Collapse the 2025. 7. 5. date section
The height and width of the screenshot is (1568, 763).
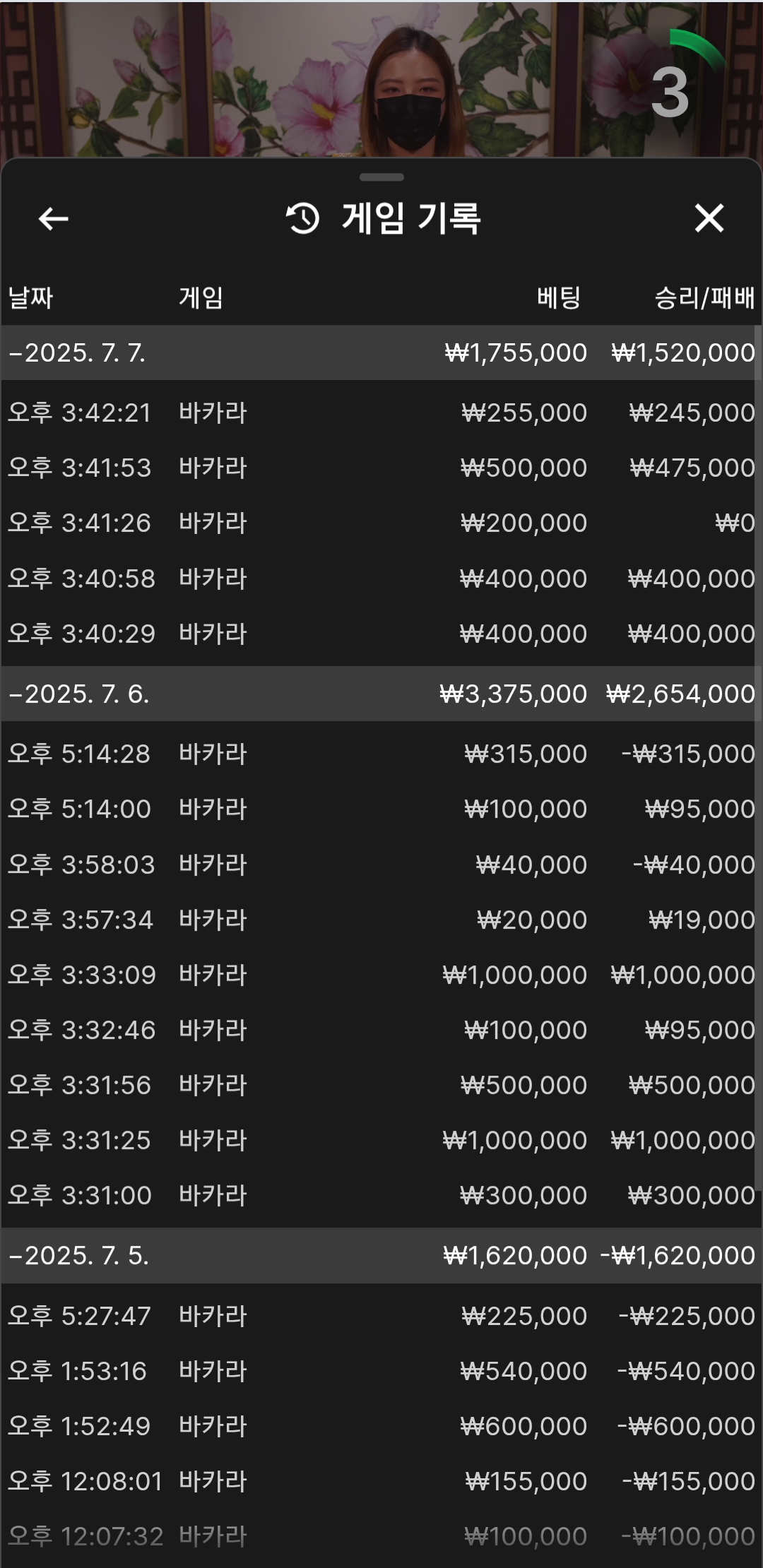[381, 1255]
